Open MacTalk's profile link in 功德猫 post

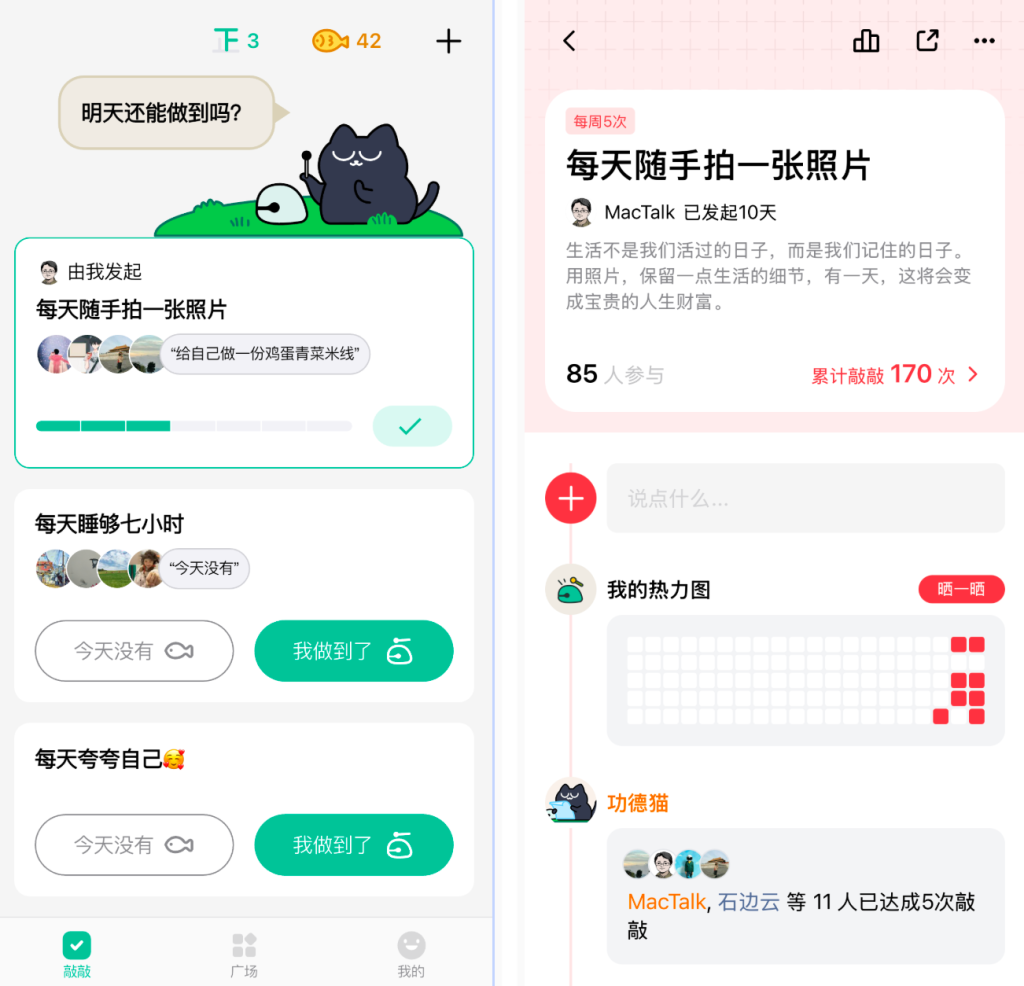click(667, 902)
